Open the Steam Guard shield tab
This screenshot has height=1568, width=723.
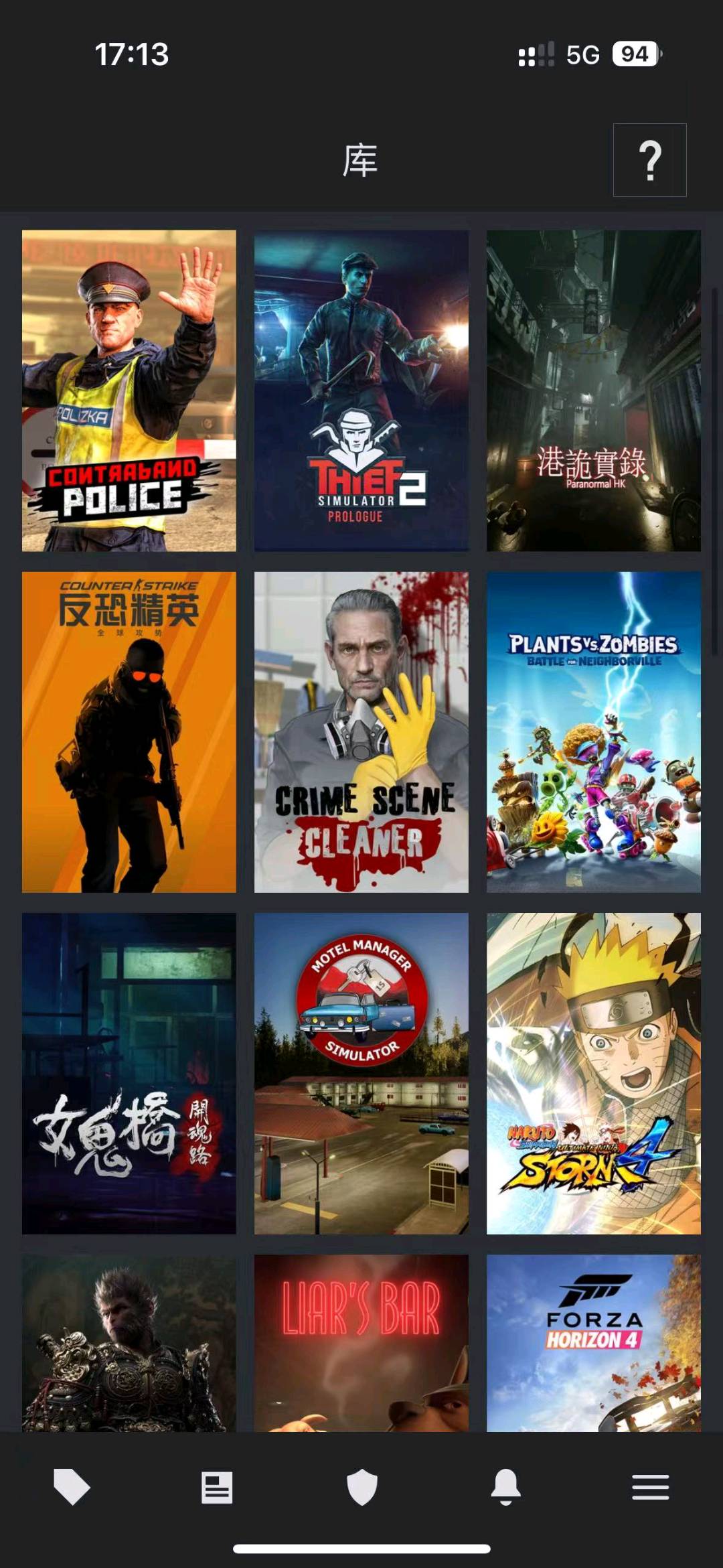tap(361, 1487)
